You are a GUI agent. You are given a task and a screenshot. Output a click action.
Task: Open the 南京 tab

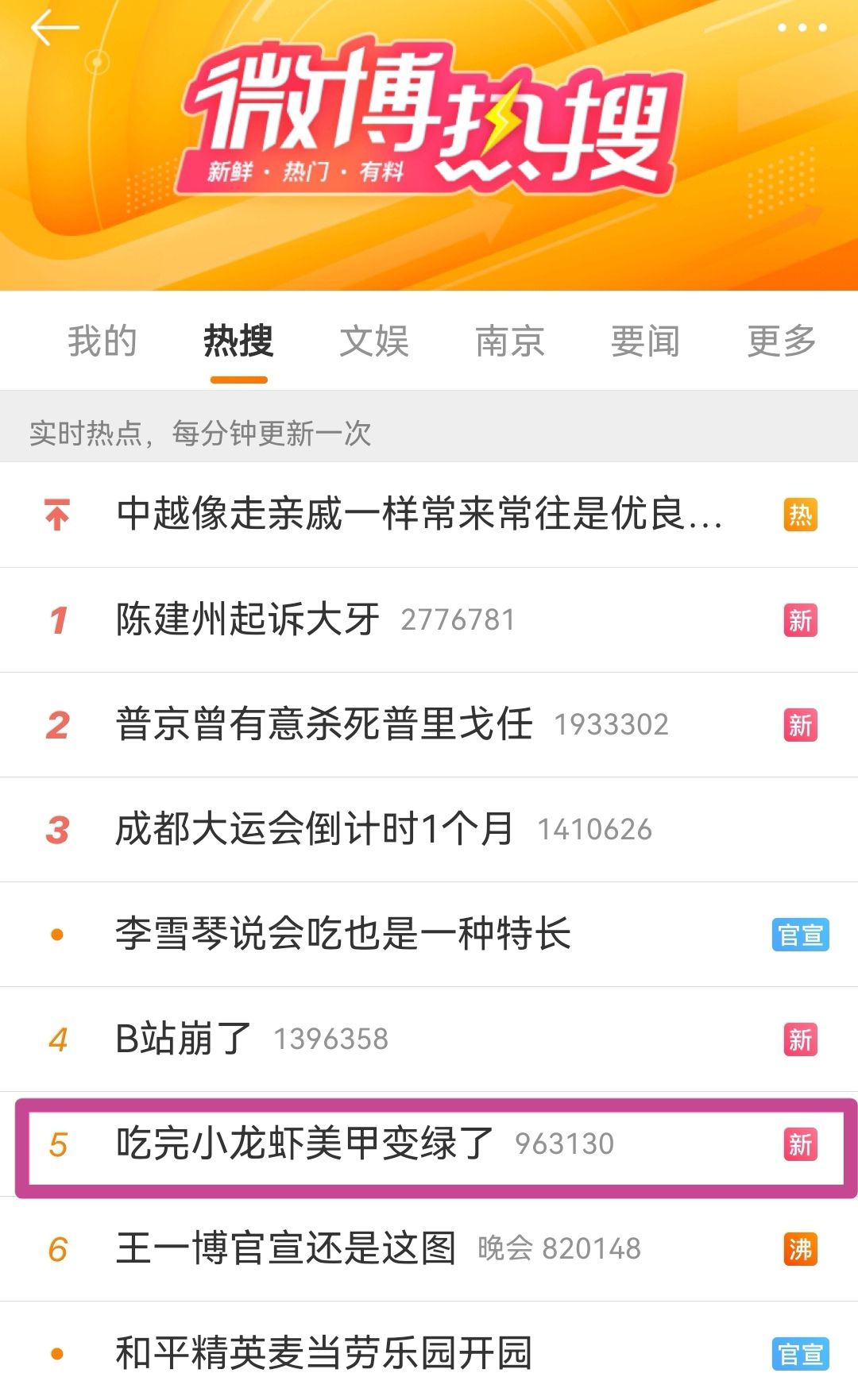510,341
